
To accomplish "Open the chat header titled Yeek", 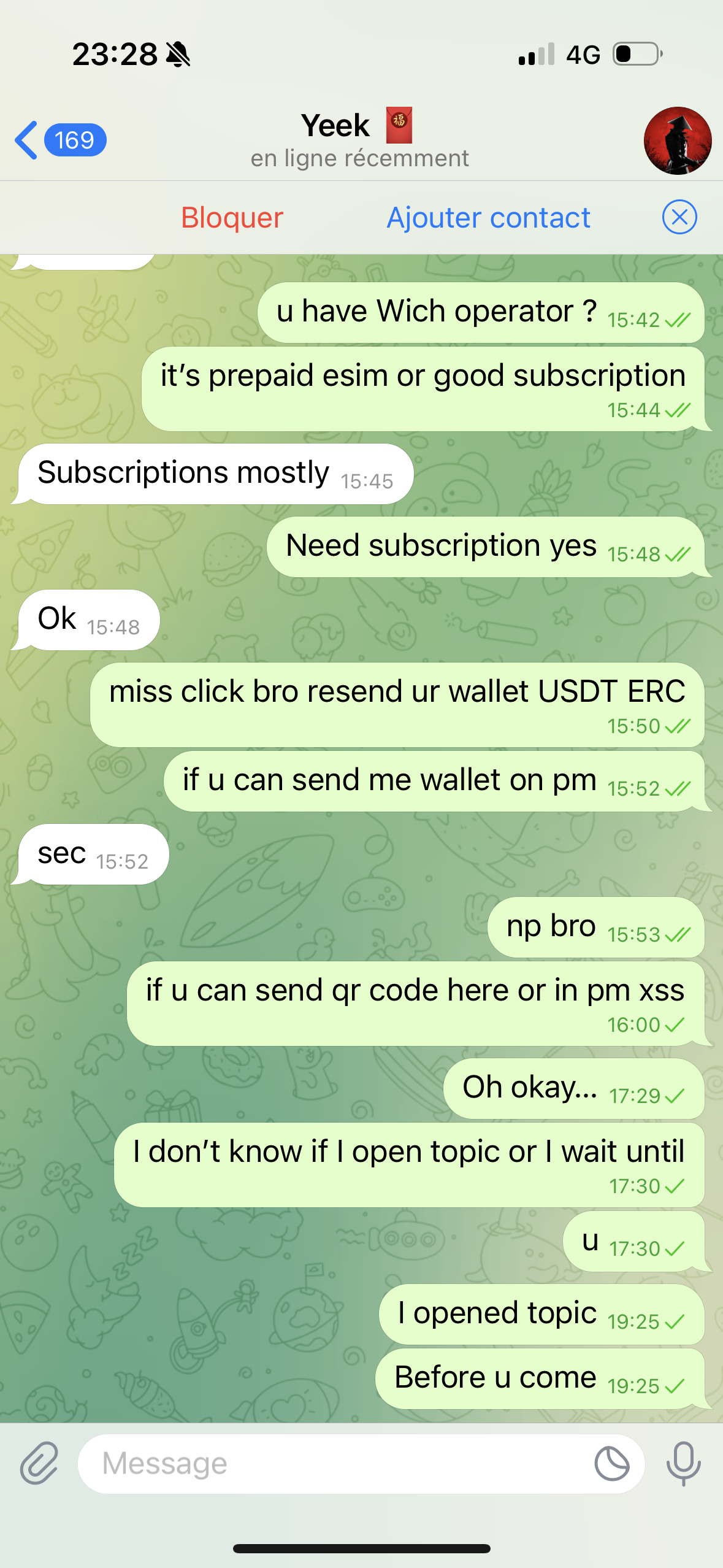I will 335,125.
